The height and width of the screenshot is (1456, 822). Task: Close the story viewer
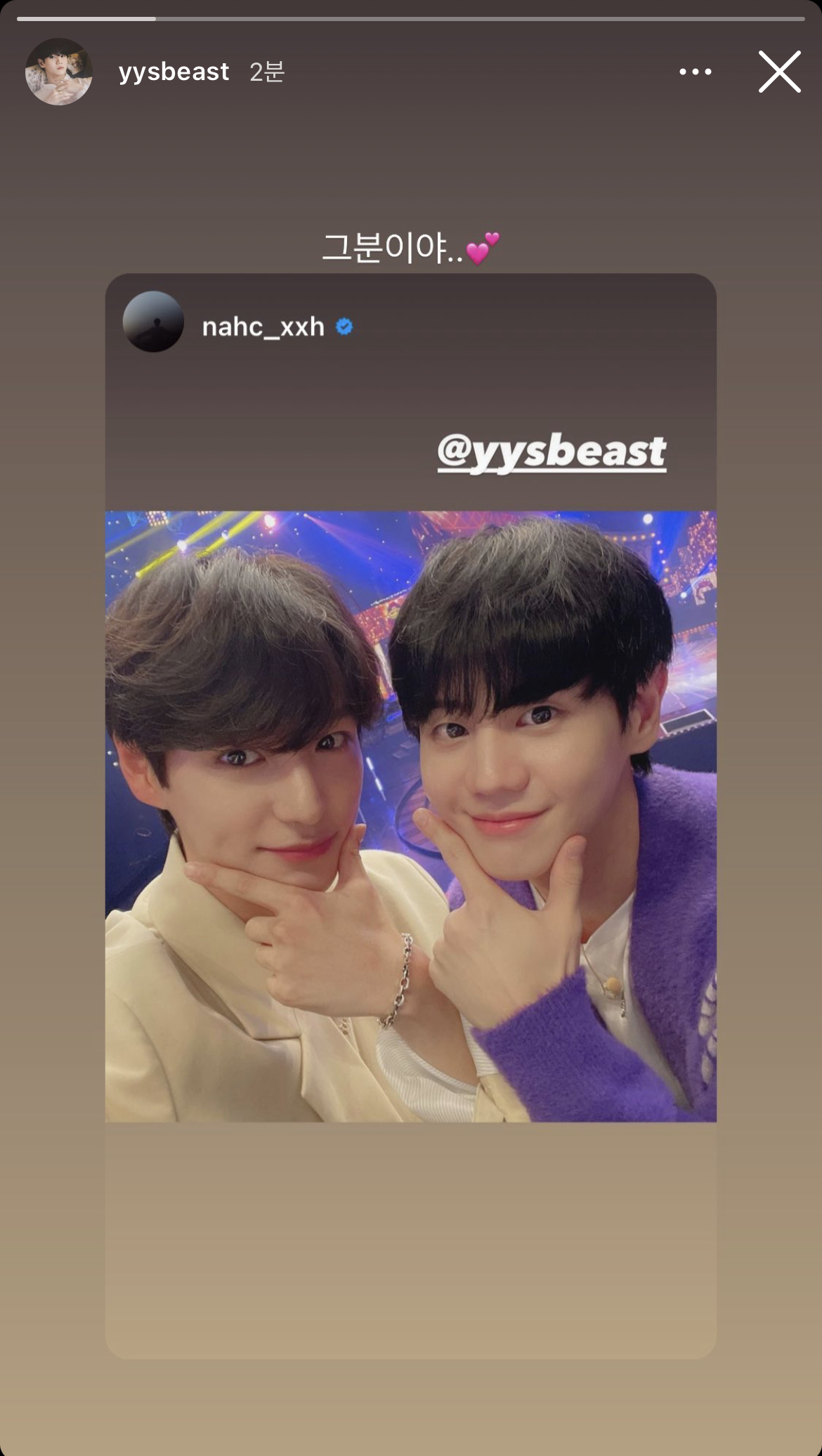click(779, 72)
